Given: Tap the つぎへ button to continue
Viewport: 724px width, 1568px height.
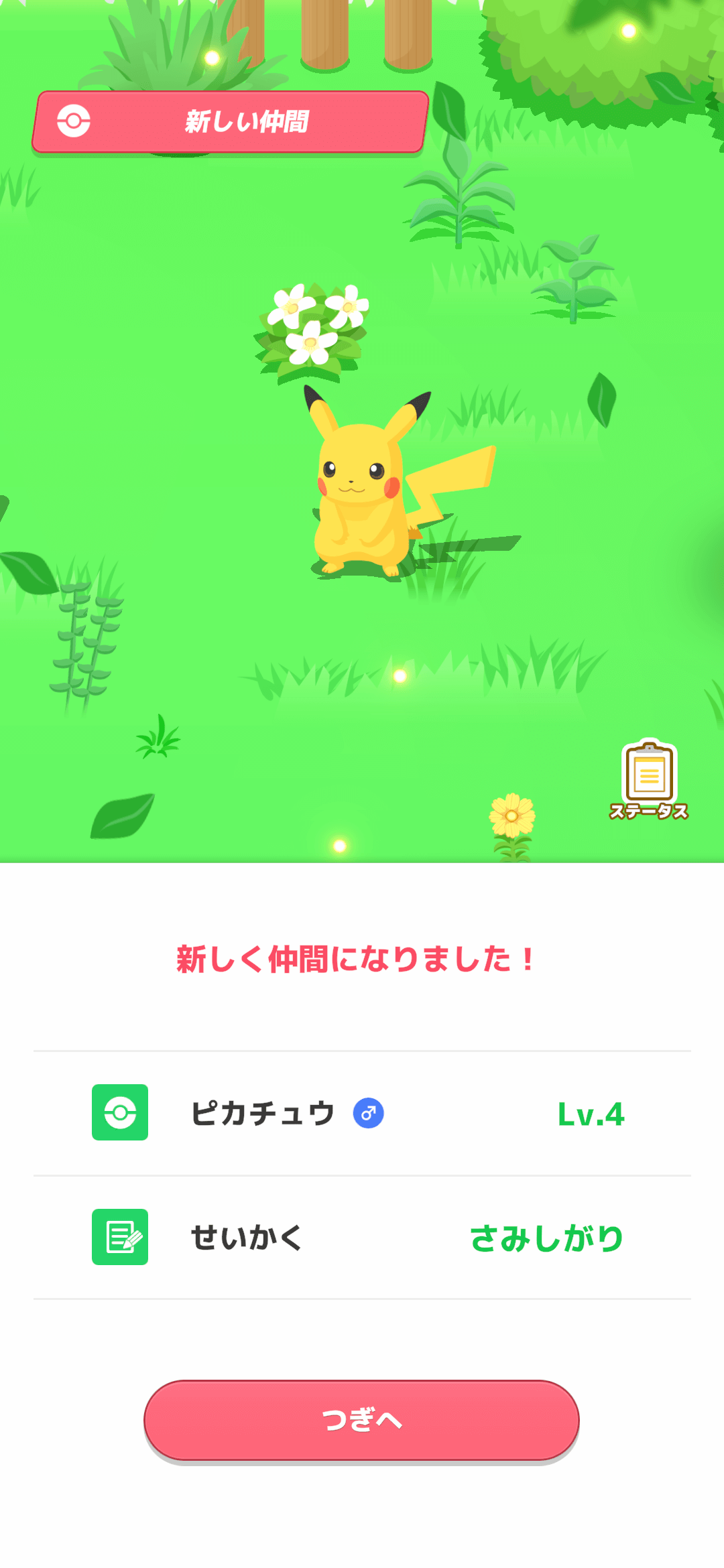Looking at the screenshot, I should click(361, 1419).
